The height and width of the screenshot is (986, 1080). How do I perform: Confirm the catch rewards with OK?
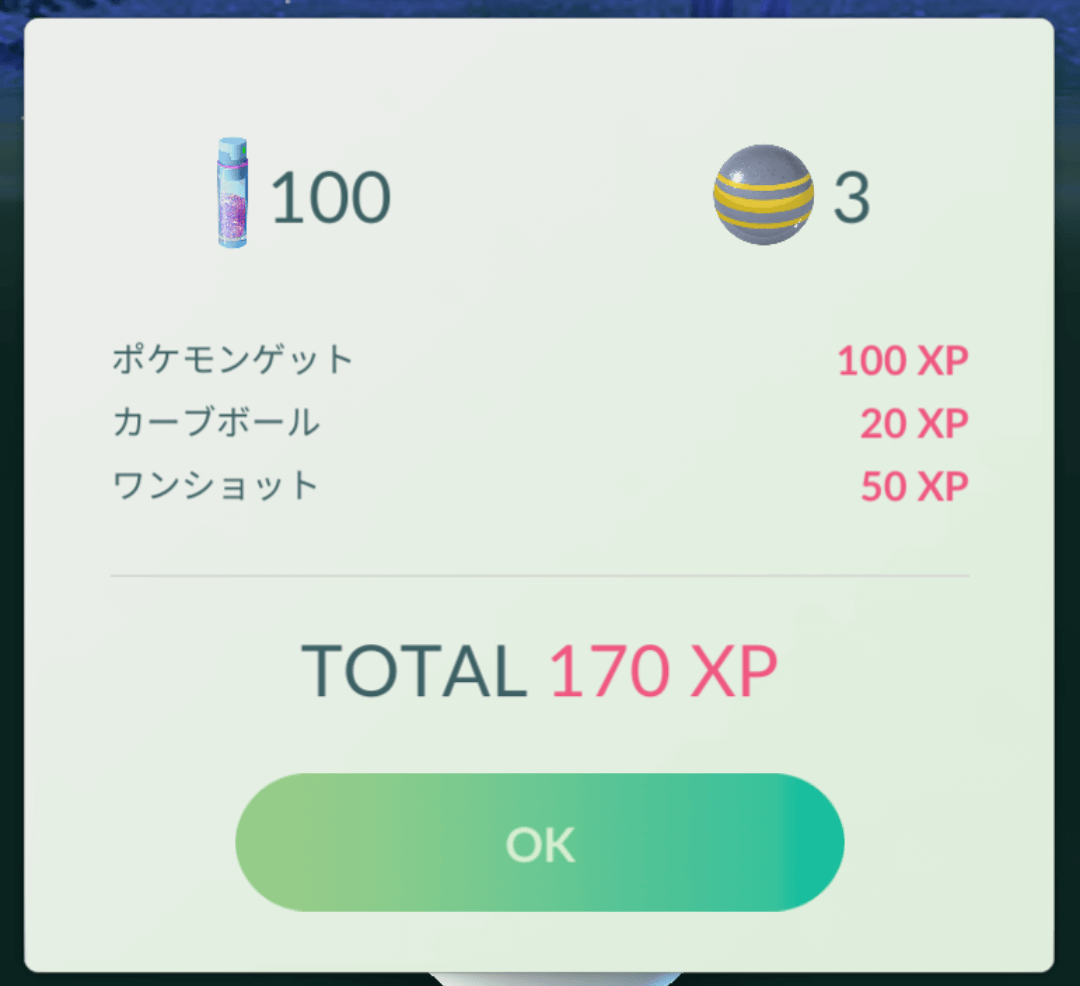click(540, 843)
